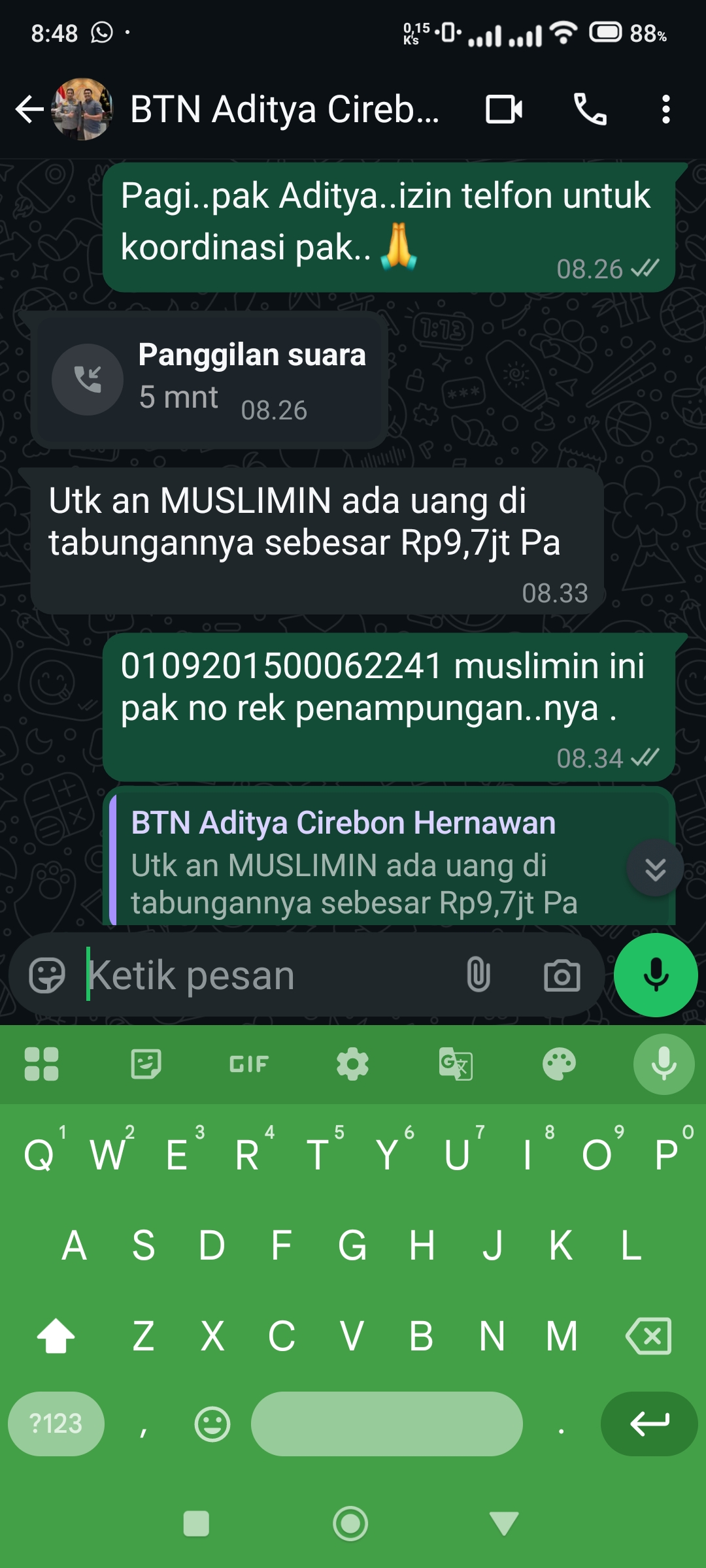The height and width of the screenshot is (1568, 706).
Task: Open BTN Aditya Cireb... contact info
Action: point(284,109)
